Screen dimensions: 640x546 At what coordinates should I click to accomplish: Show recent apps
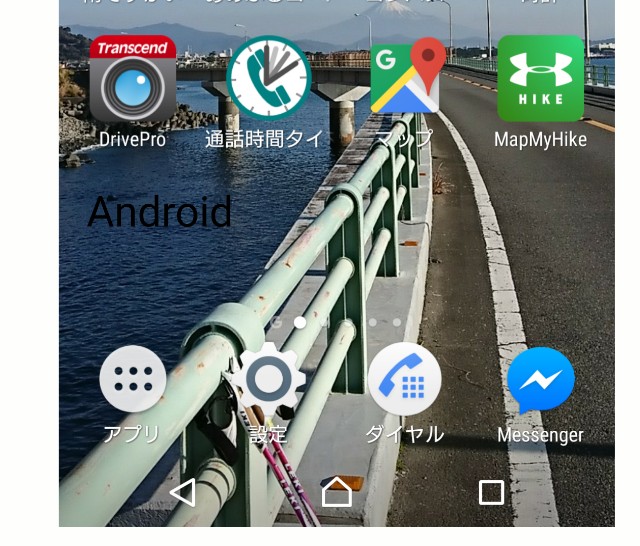click(491, 492)
